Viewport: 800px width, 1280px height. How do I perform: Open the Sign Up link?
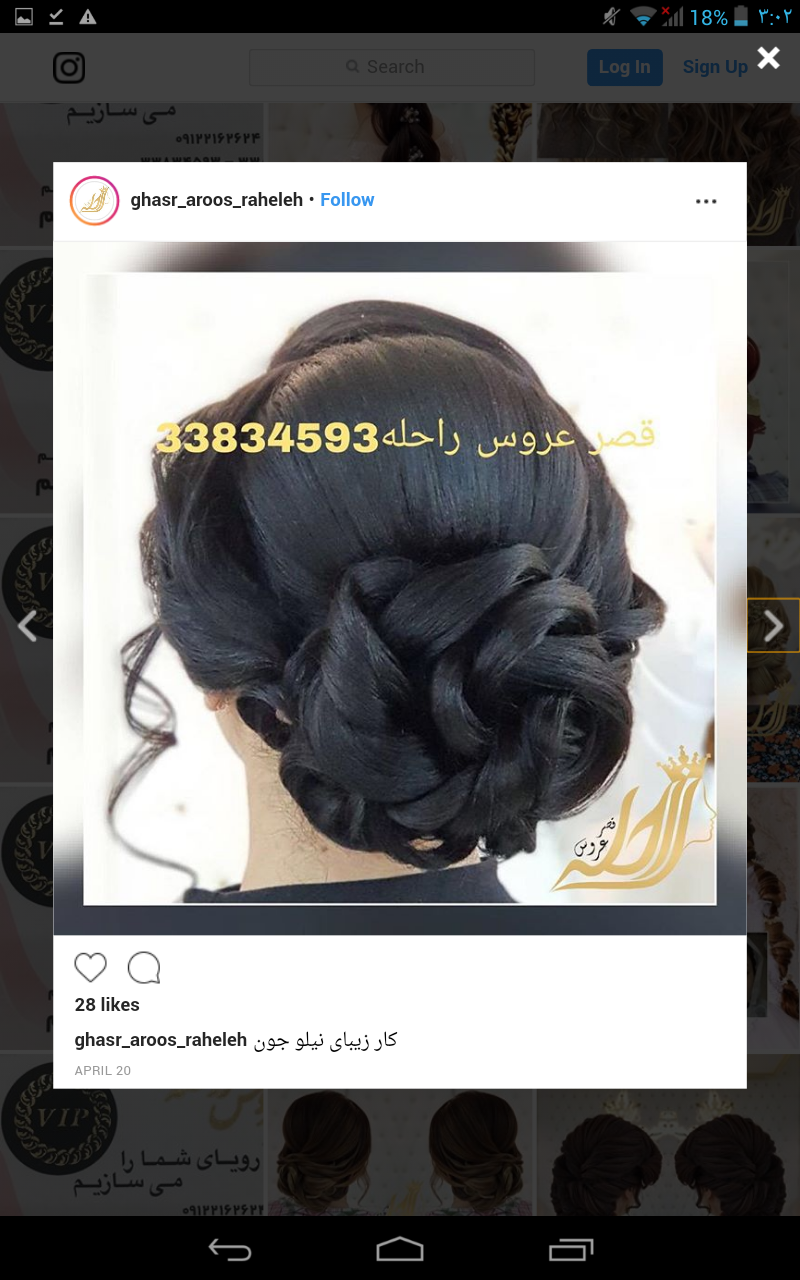pos(715,67)
